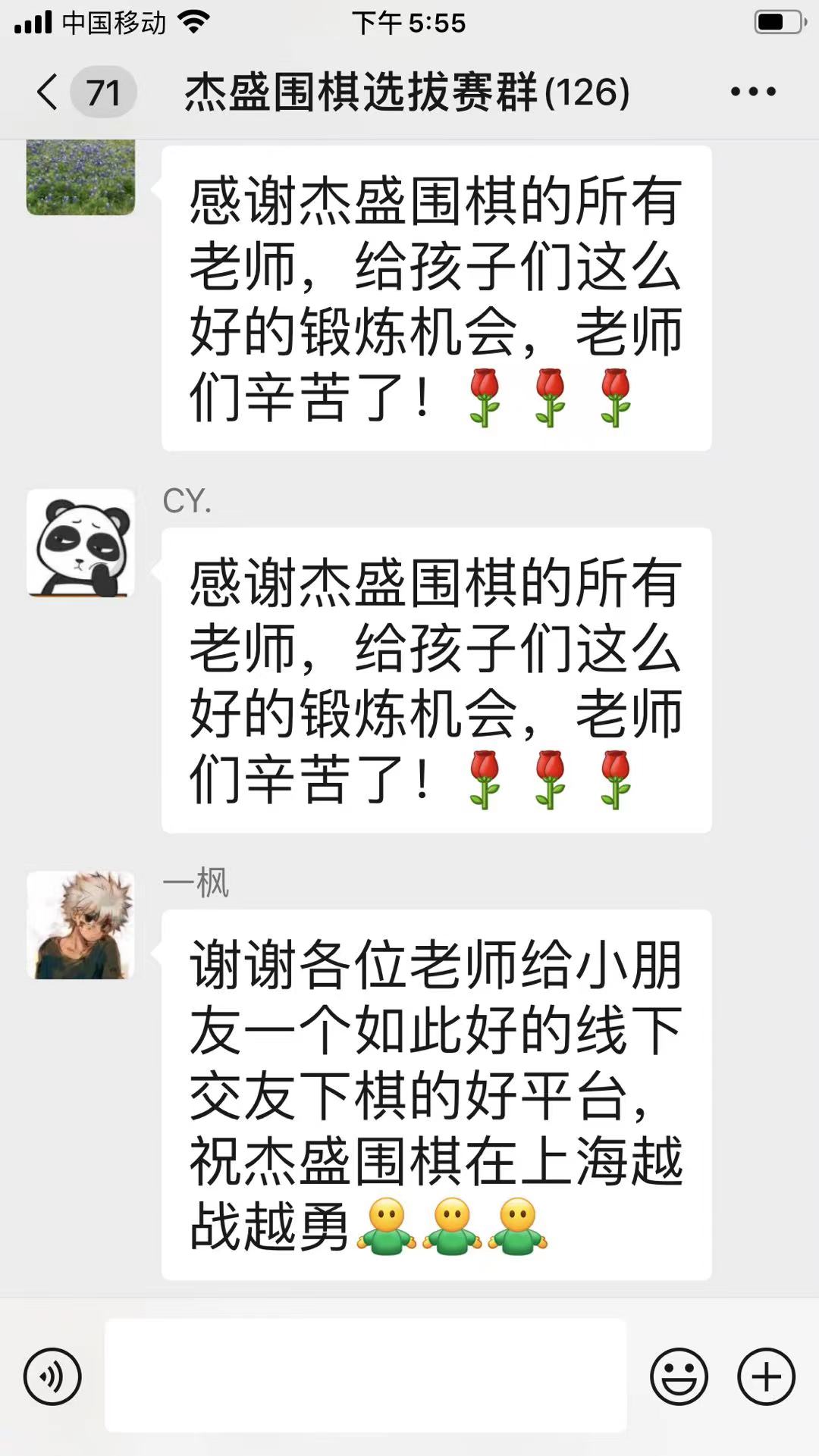Go back to the chat list
819x1456 pixels.
pos(49,92)
